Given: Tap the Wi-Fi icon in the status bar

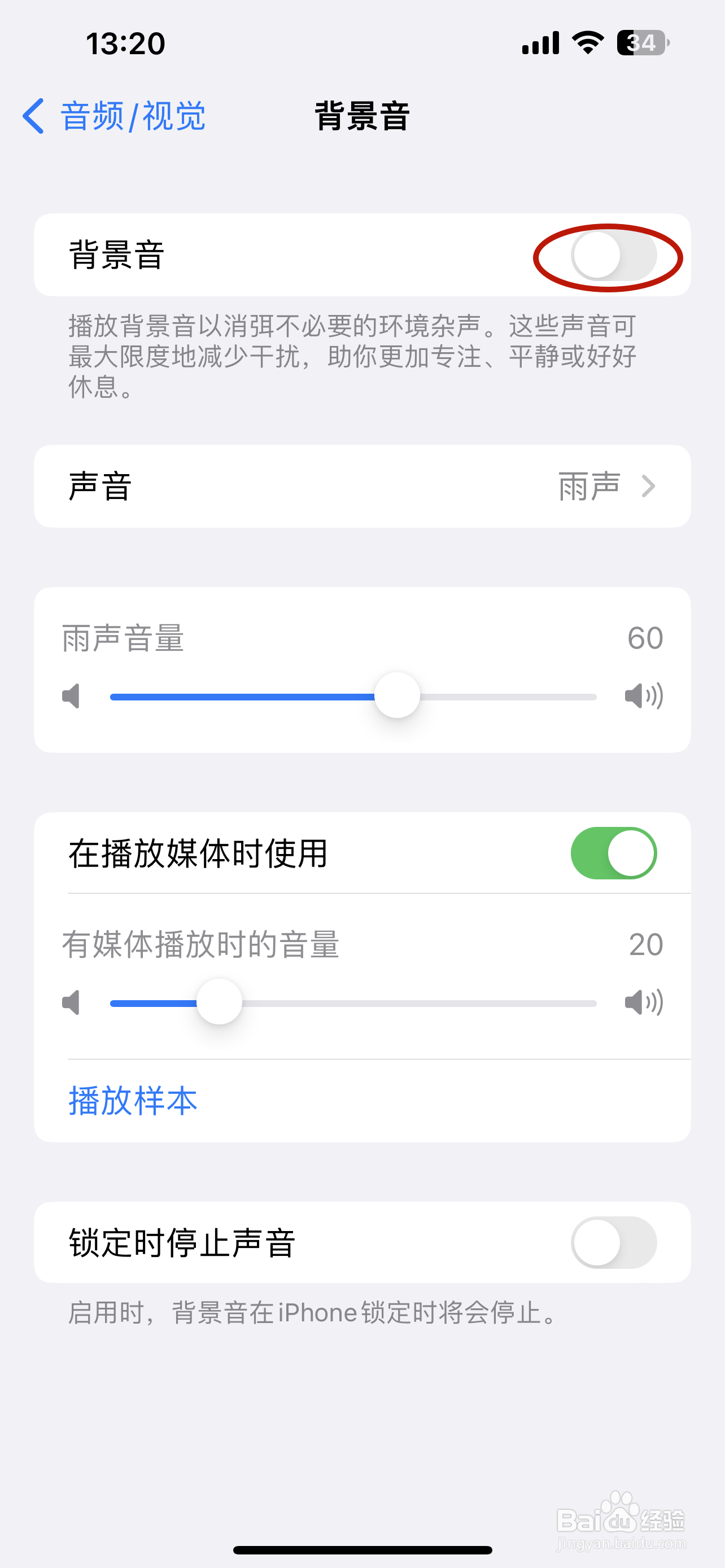Looking at the screenshot, I should [586, 42].
